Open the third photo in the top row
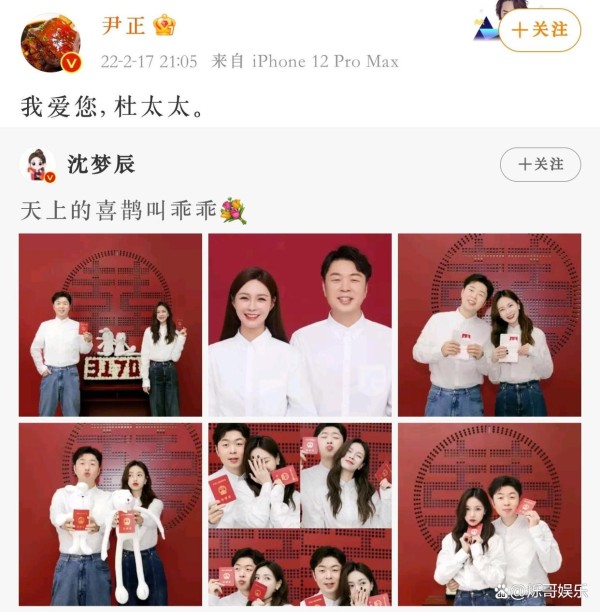The image size is (600, 612). 489,325
